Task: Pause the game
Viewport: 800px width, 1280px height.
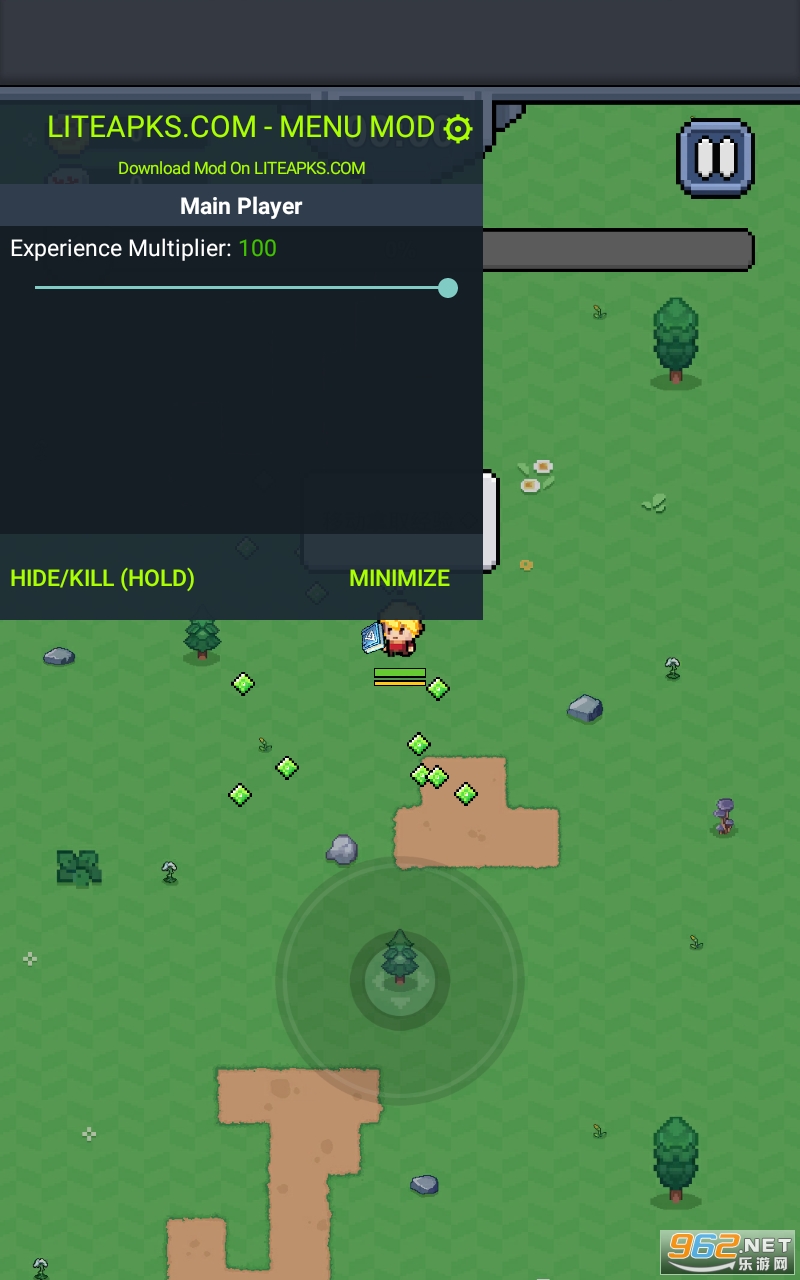Action: pyautogui.click(x=715, y=158)
